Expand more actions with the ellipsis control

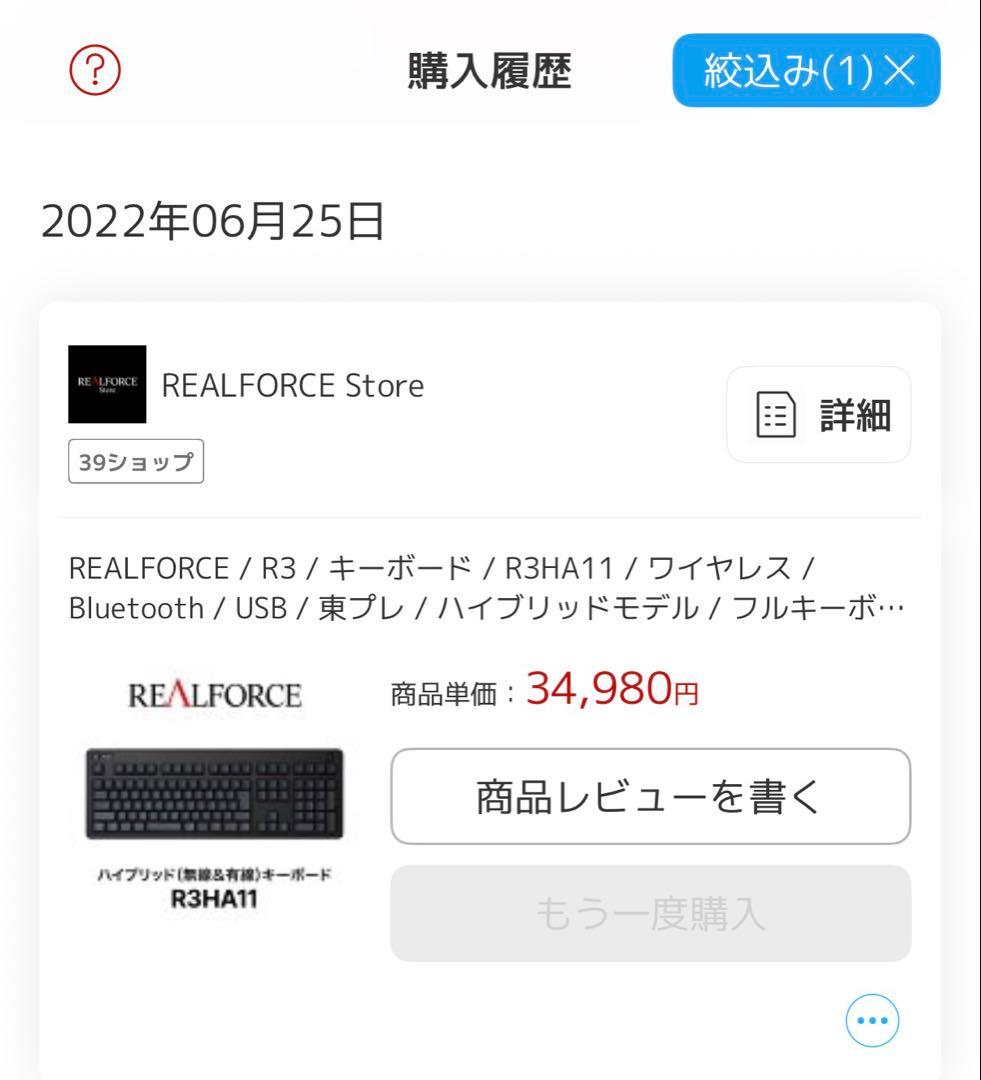coord(871,1020)
